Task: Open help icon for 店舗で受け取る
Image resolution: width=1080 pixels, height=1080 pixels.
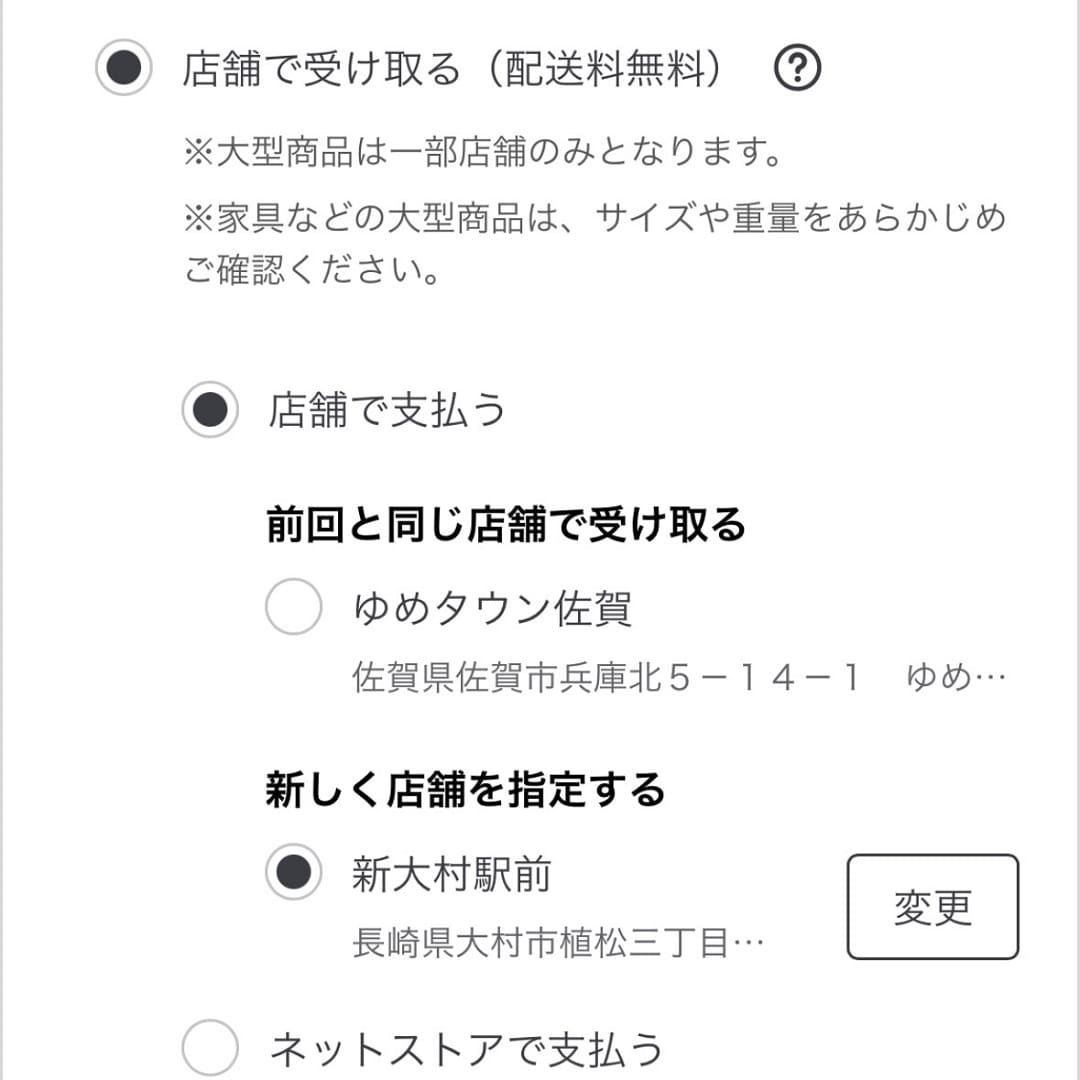Action: pos(797,69)
